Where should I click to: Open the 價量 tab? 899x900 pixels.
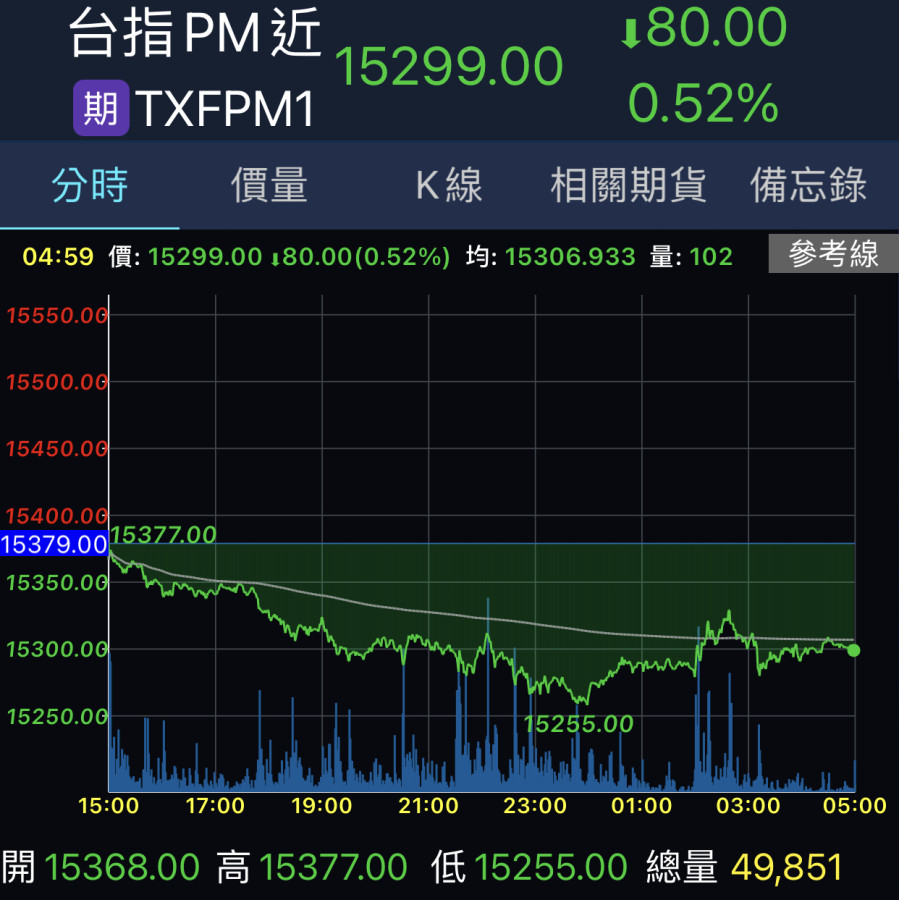pyautogui.click(x=269, y=186)
